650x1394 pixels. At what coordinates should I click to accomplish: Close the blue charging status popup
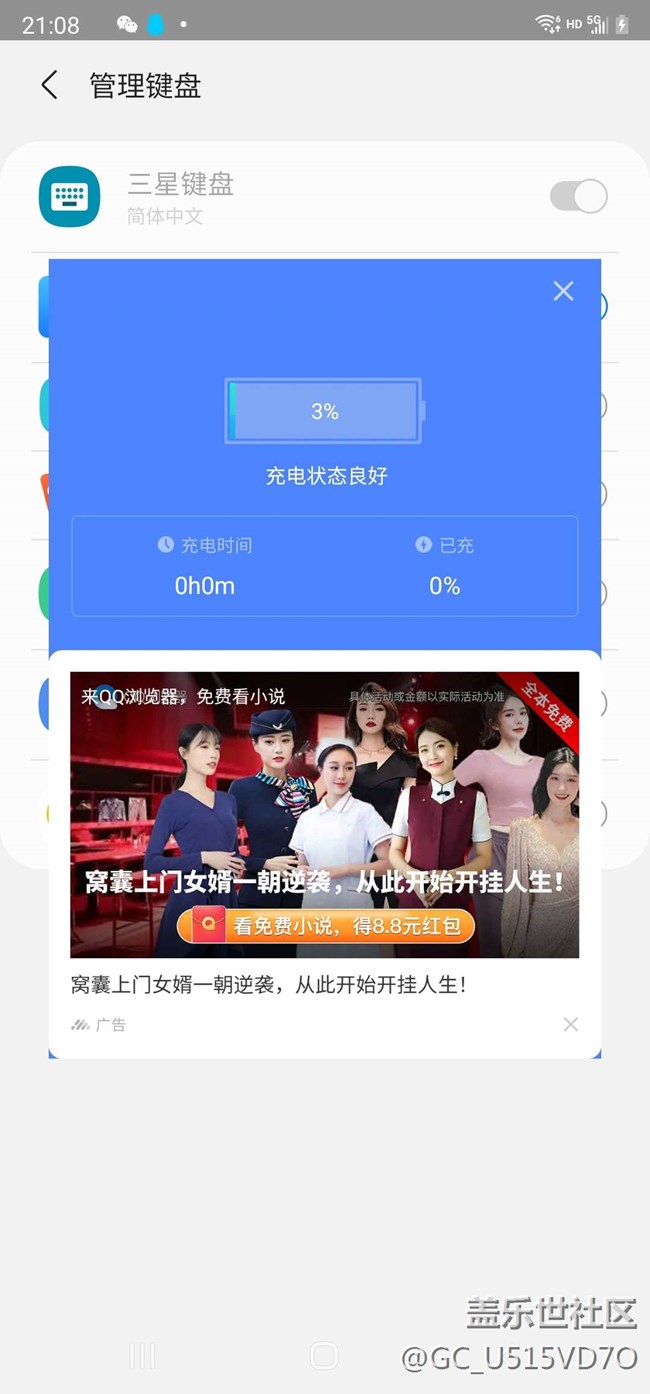[563, 291]
